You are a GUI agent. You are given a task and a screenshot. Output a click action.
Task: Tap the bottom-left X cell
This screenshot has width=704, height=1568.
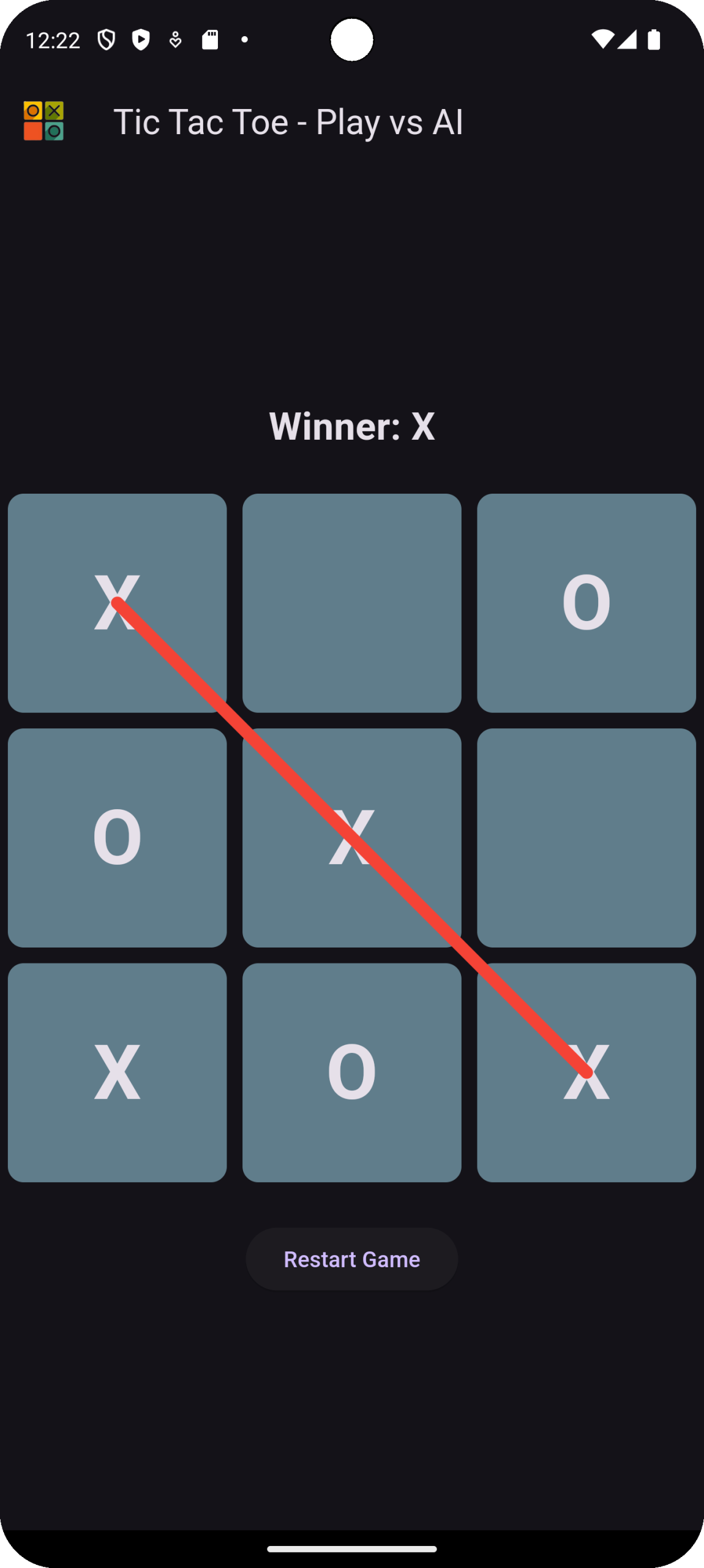[117, 1072]
